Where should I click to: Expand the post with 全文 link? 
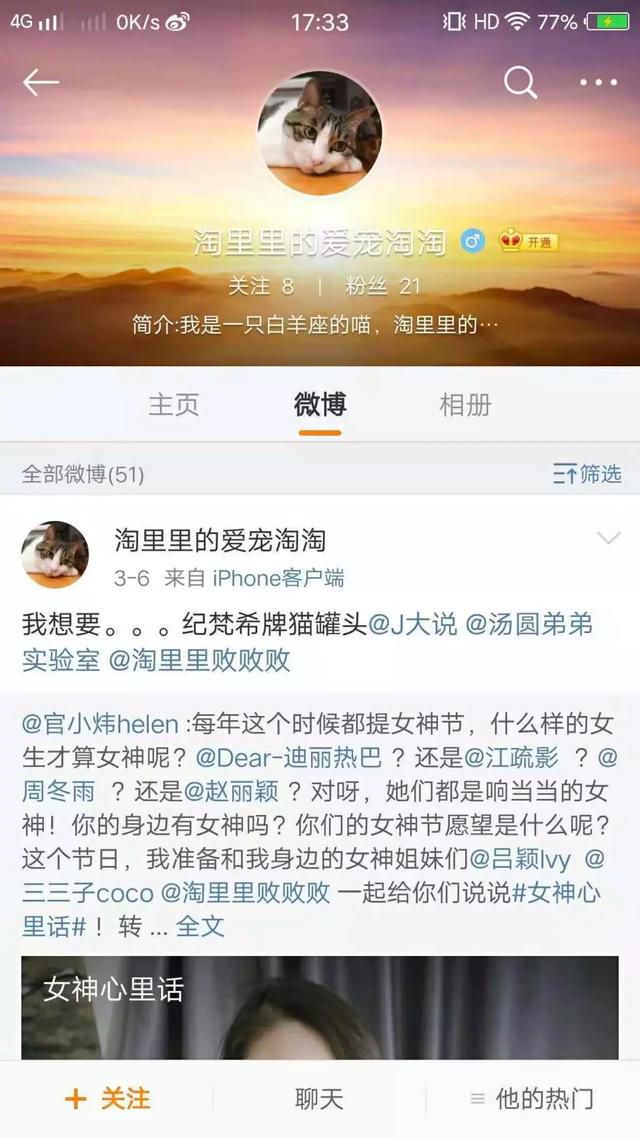tap(200, 926)
